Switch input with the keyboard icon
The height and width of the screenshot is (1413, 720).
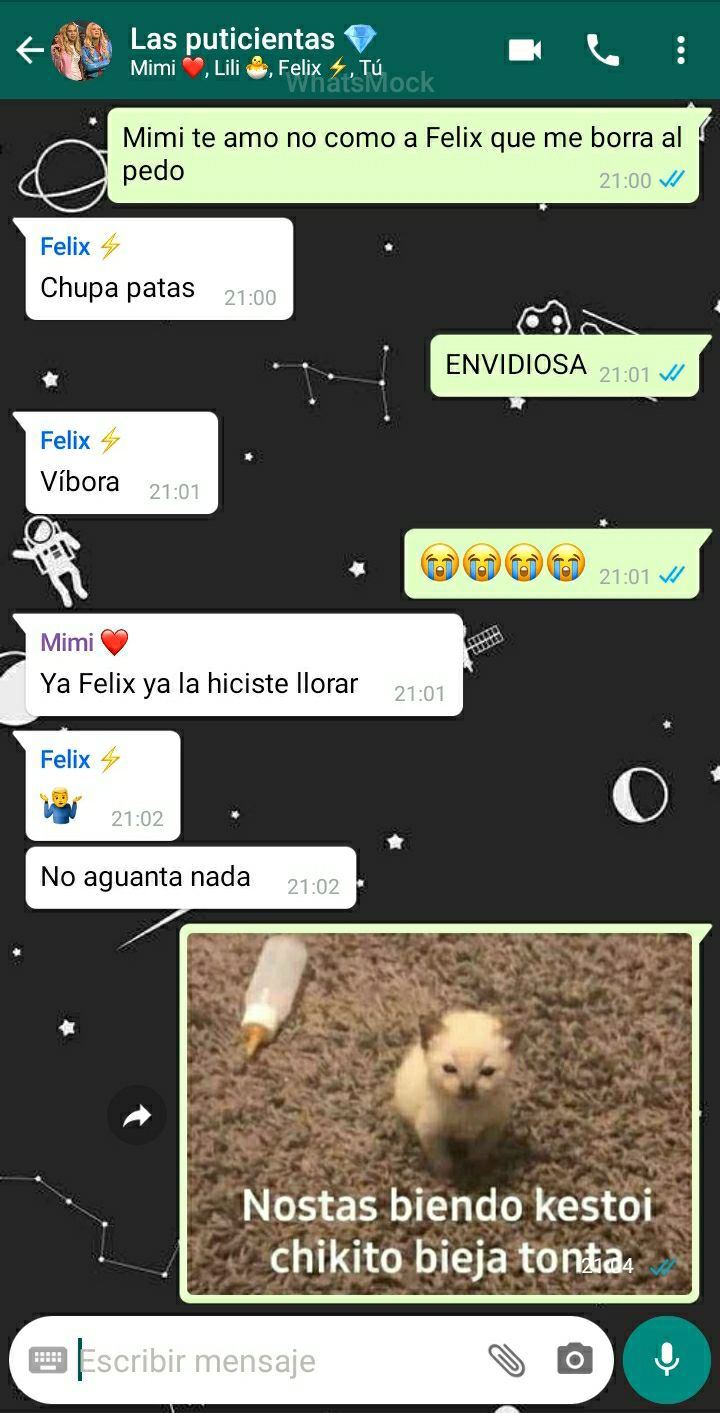[x=48, y=1360]
